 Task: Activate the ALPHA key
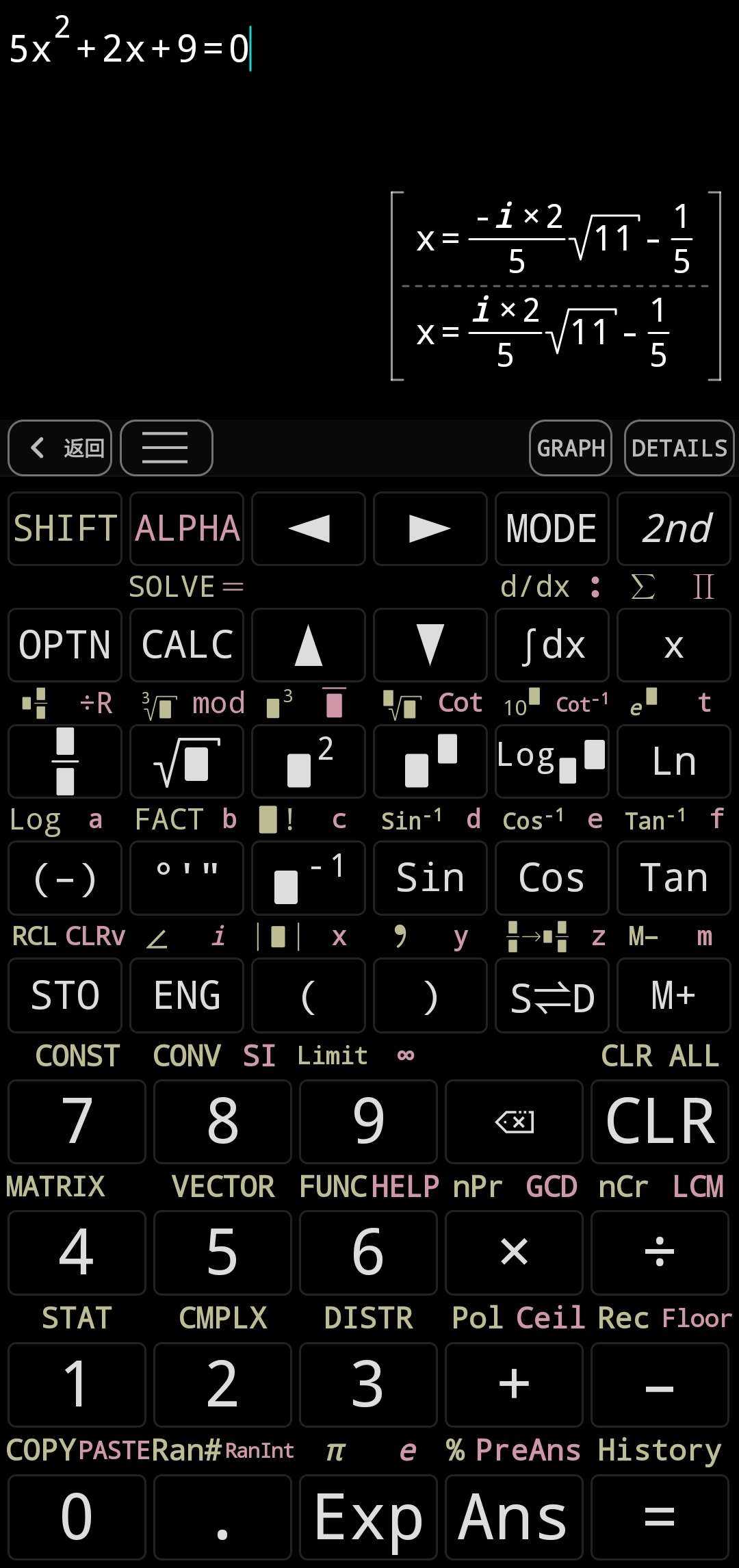(187, 528)
